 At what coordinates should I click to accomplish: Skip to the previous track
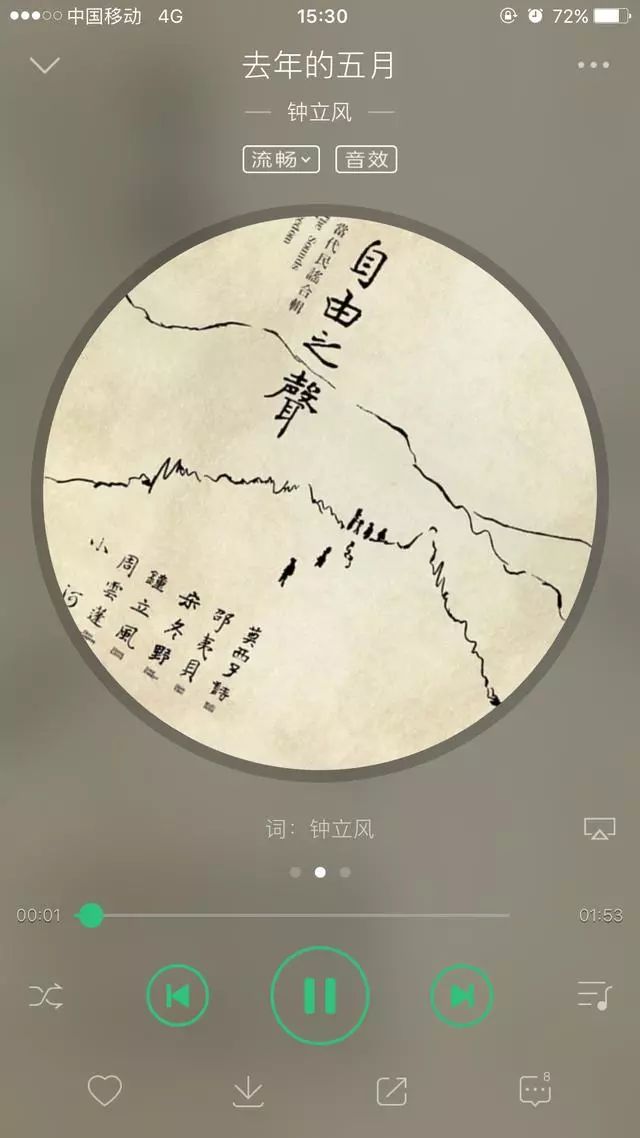click(178, 996)
